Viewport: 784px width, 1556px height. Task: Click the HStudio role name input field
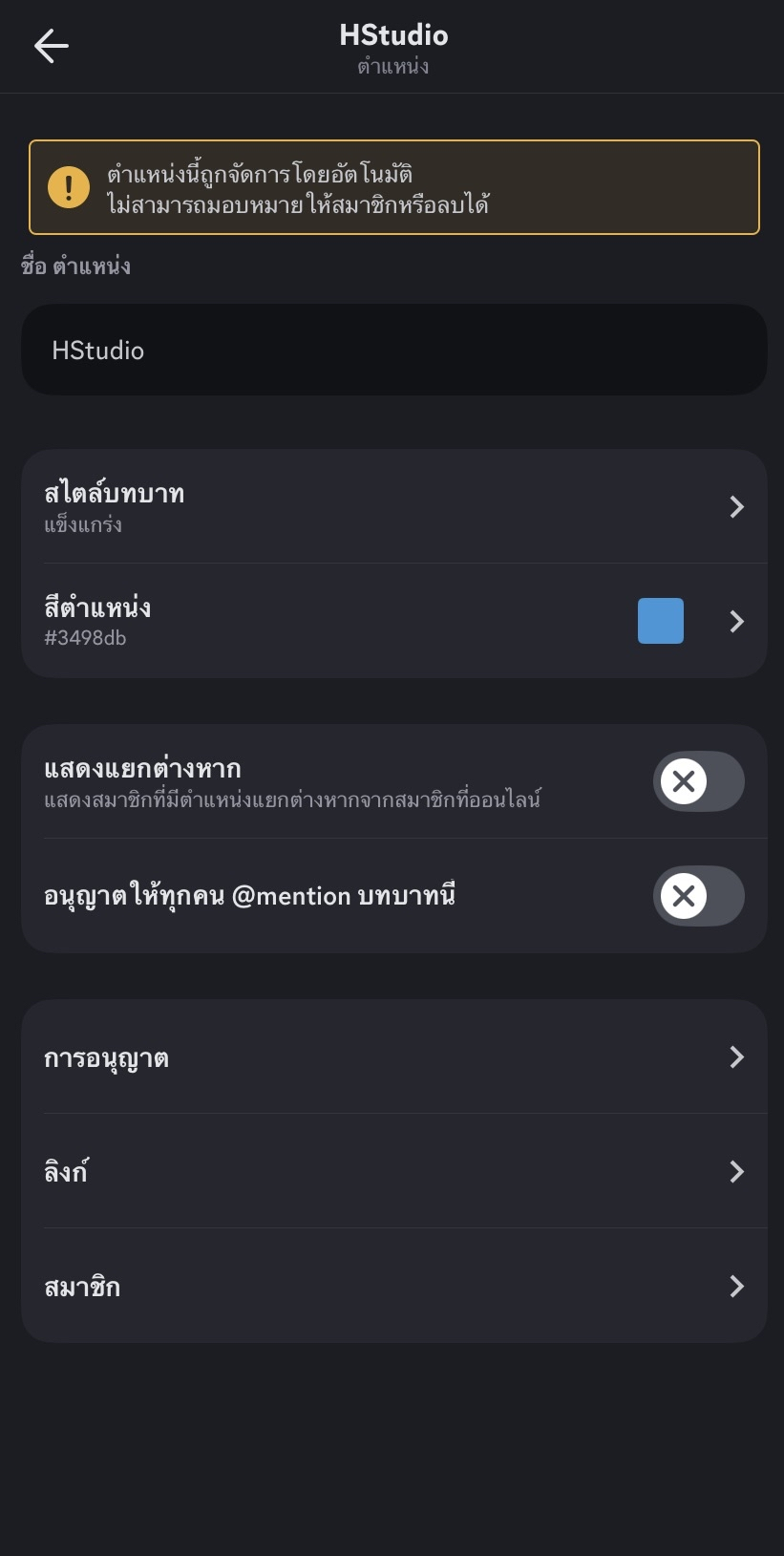click(x=392, y=350)
